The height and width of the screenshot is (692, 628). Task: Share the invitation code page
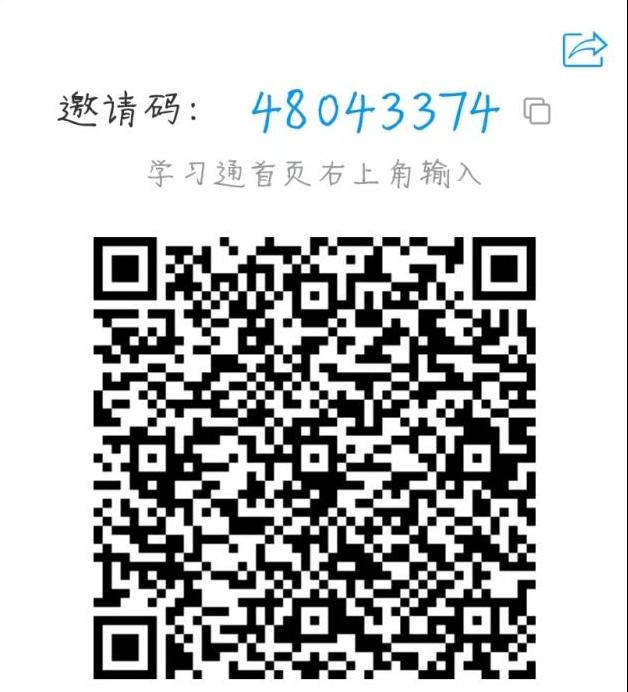tap(585, 49)
